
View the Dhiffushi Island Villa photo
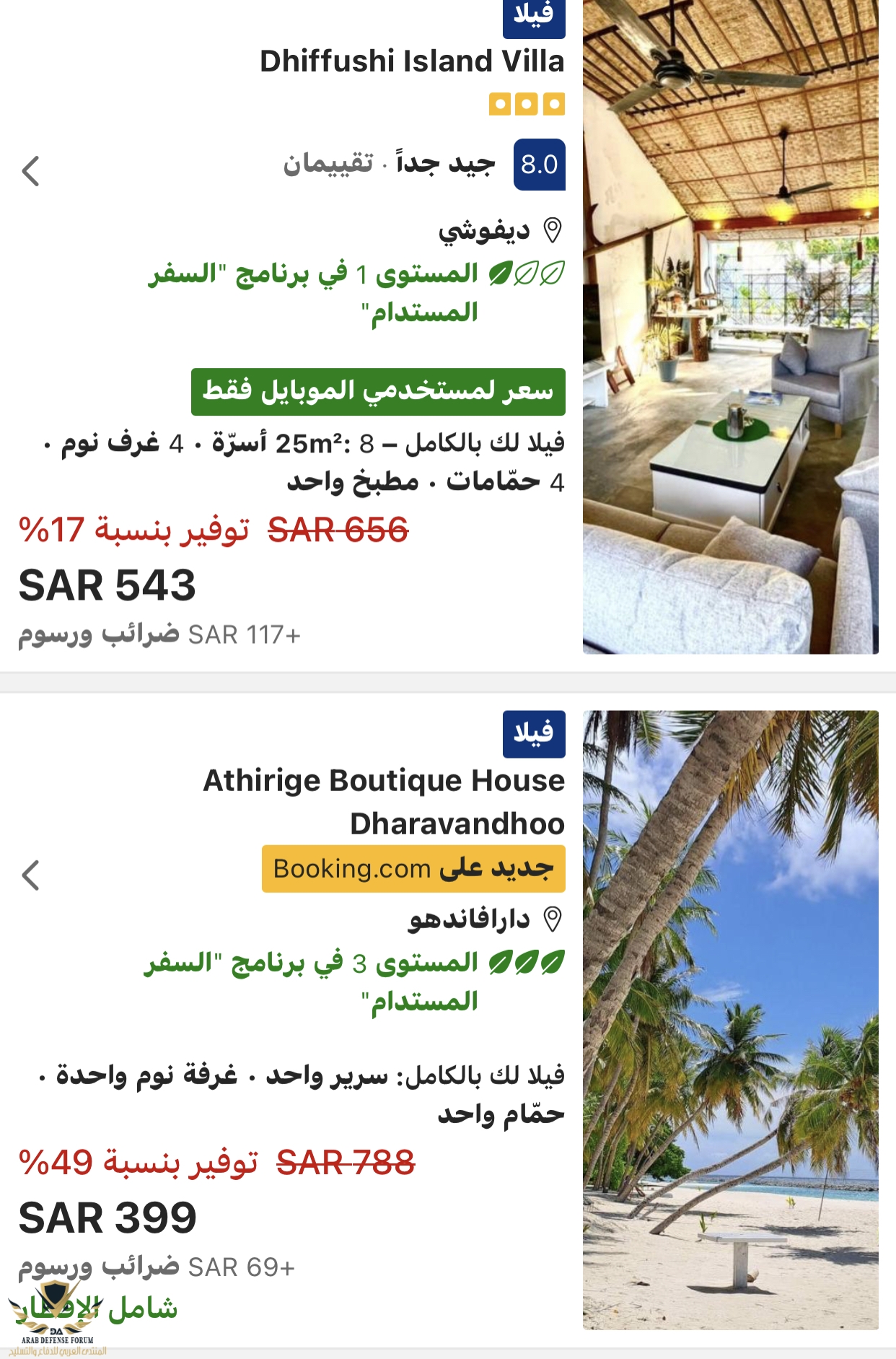pos(730,326)
